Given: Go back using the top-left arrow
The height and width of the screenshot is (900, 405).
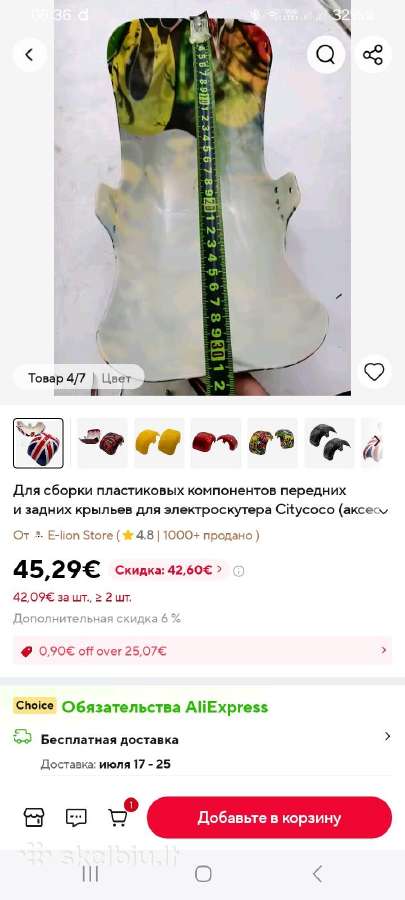Looking at the screenshot, I should point(29,55).
